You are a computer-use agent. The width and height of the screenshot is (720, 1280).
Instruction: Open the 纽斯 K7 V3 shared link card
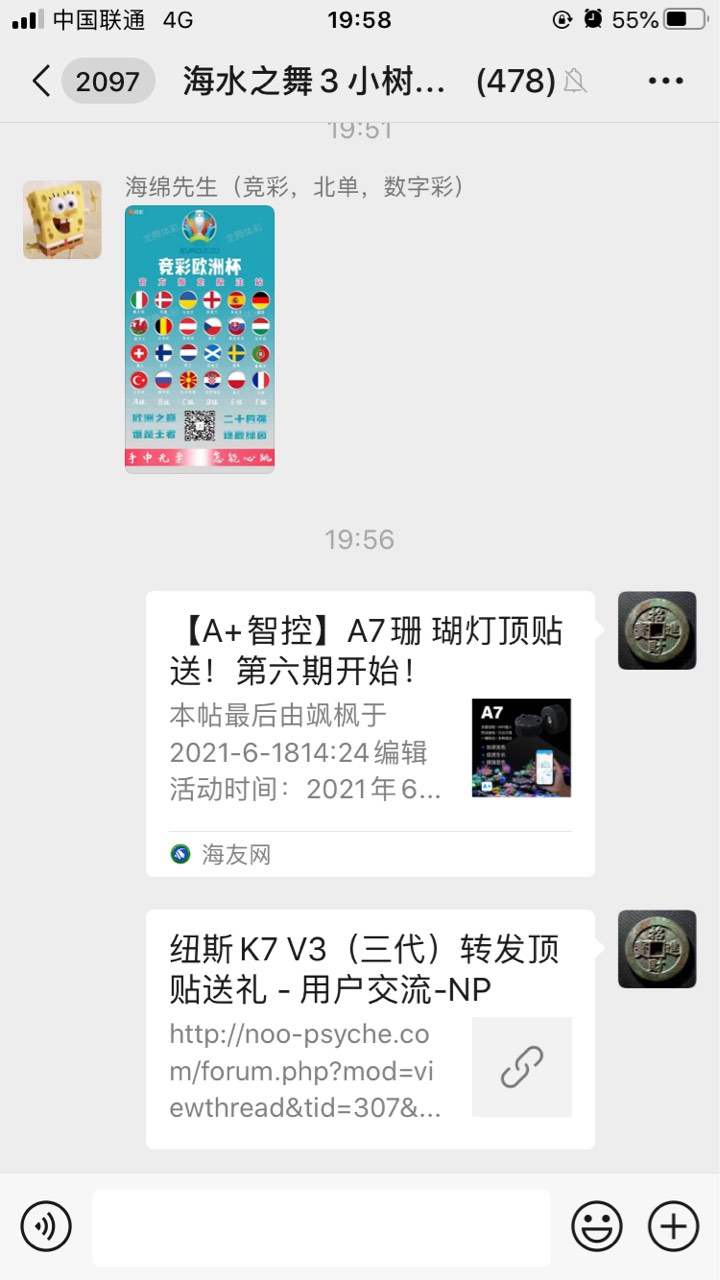pos(370,1028)
